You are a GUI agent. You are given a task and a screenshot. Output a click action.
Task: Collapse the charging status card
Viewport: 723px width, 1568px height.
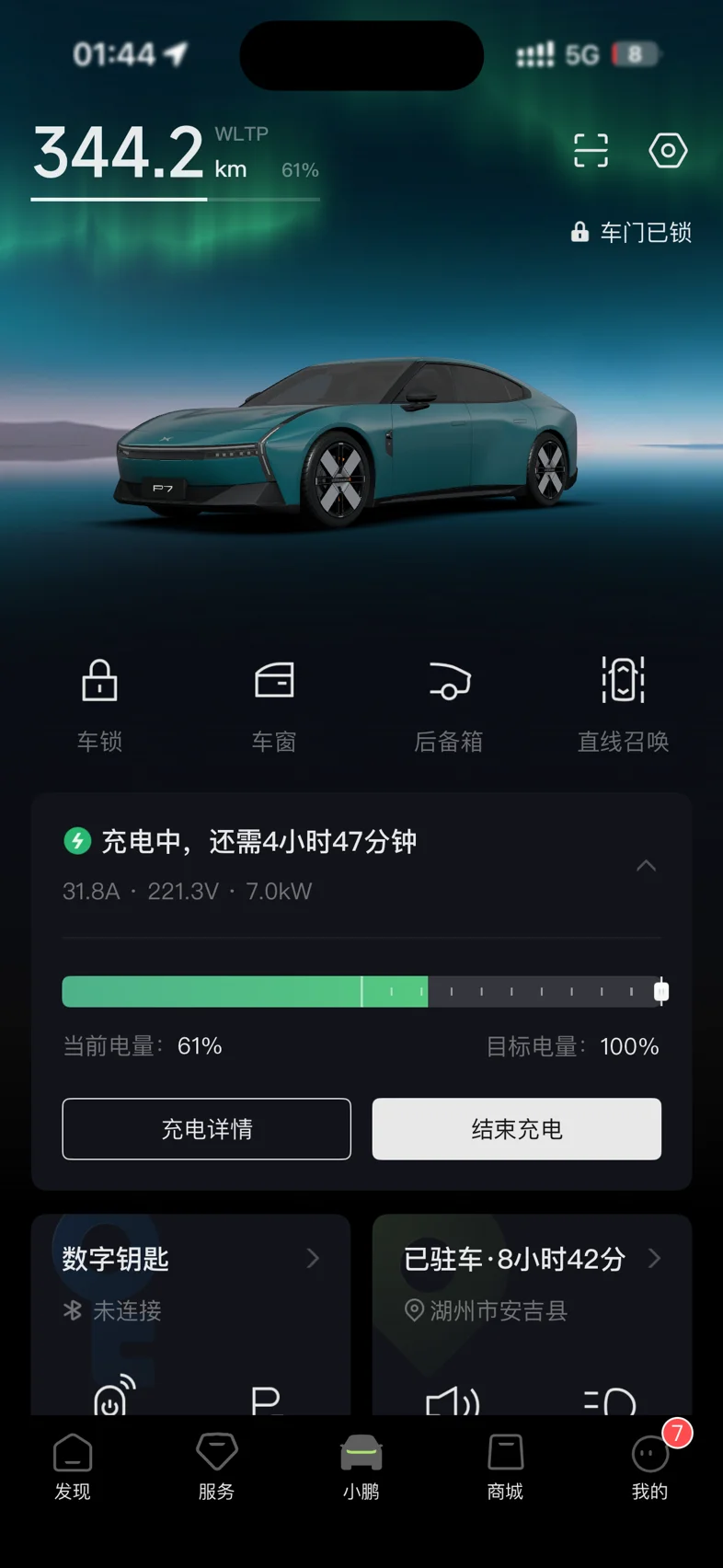pyautogui.click(x=647, y=865)
